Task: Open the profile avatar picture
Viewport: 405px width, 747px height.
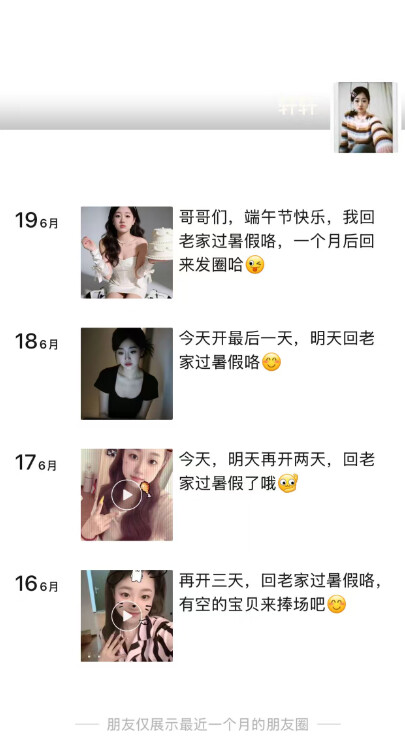Action: click(365, 117)
